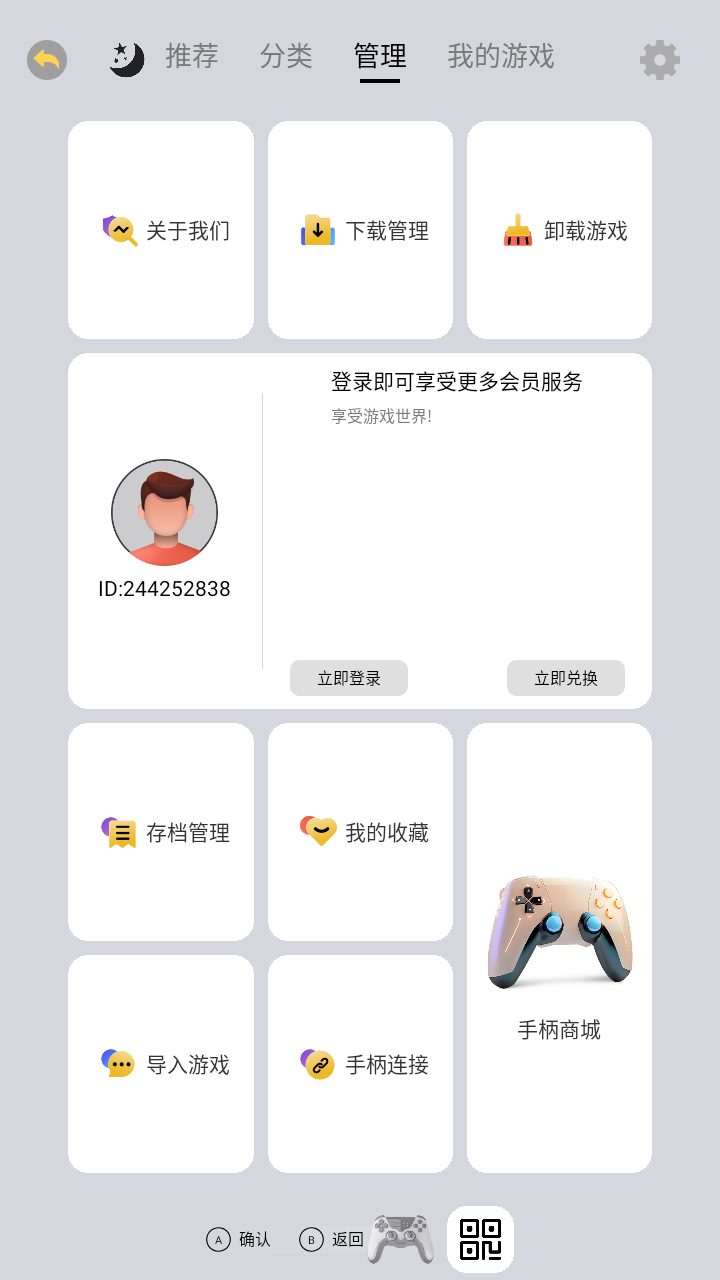Tap 立即兑换 to redeem now
720x1280 pixels.
click(565, 678)
